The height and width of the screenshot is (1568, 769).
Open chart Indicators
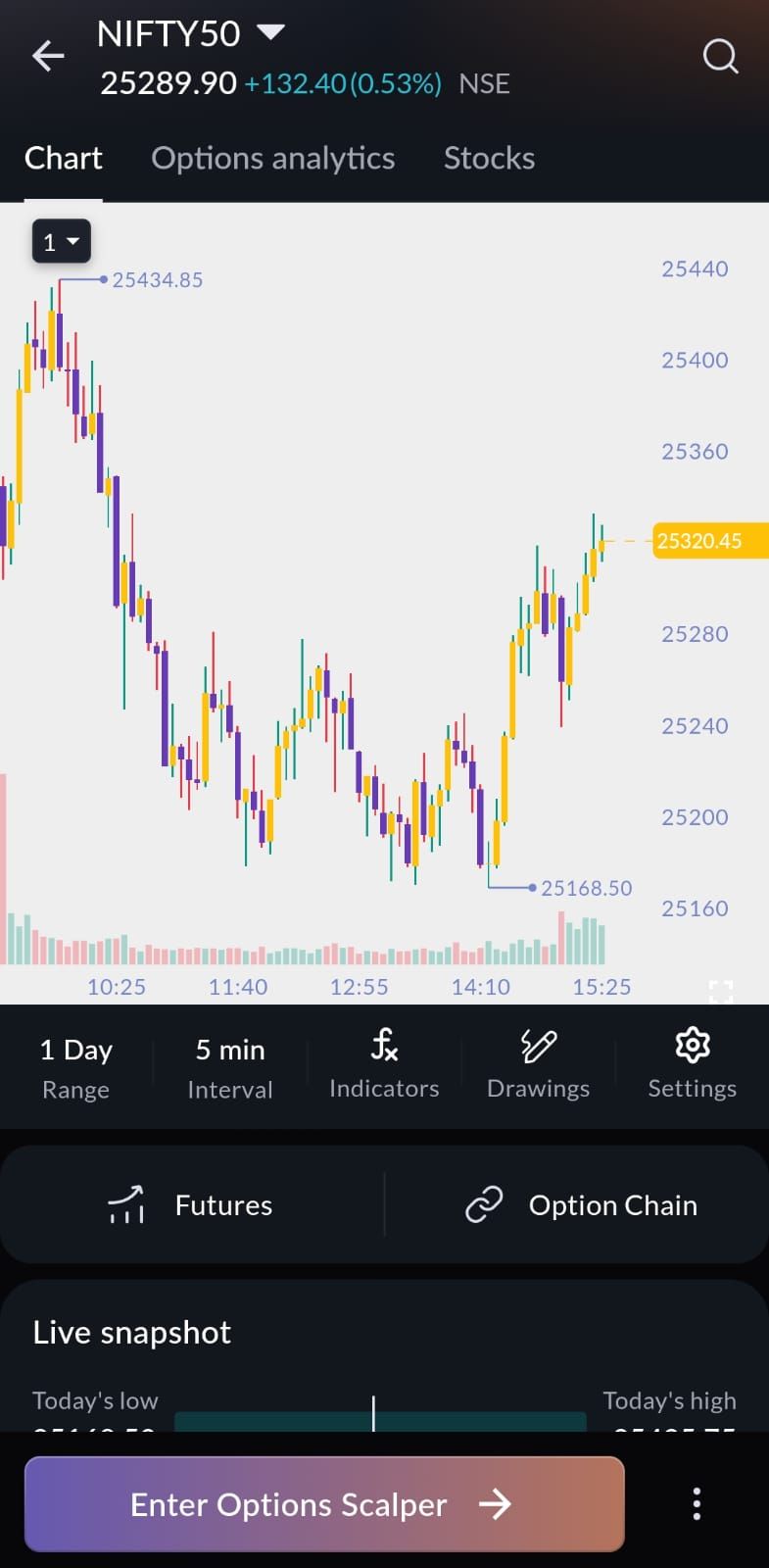click(x=384, y=1065)
